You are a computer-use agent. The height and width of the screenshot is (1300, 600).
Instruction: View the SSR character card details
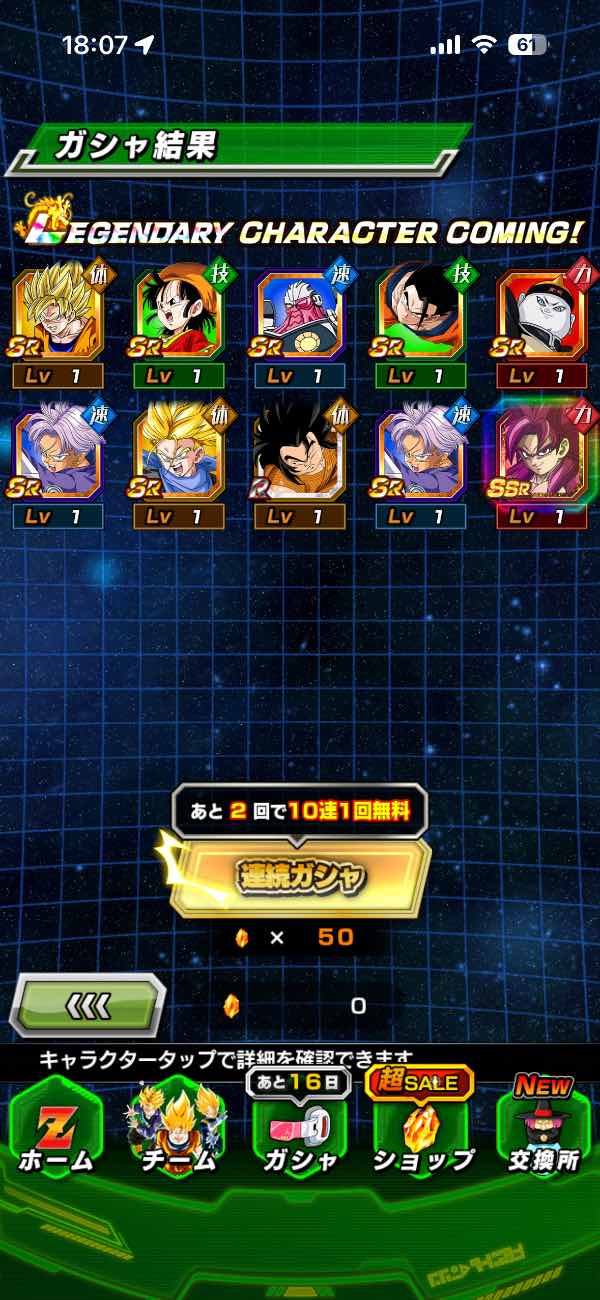click(542, 455)
